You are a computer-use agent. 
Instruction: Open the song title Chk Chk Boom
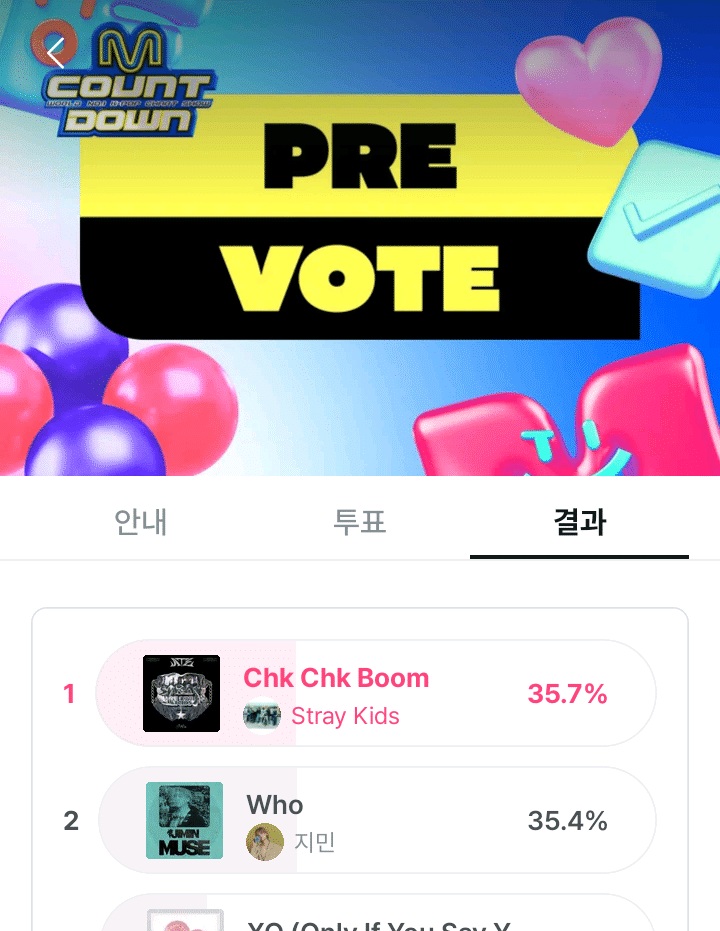point(336,679)
